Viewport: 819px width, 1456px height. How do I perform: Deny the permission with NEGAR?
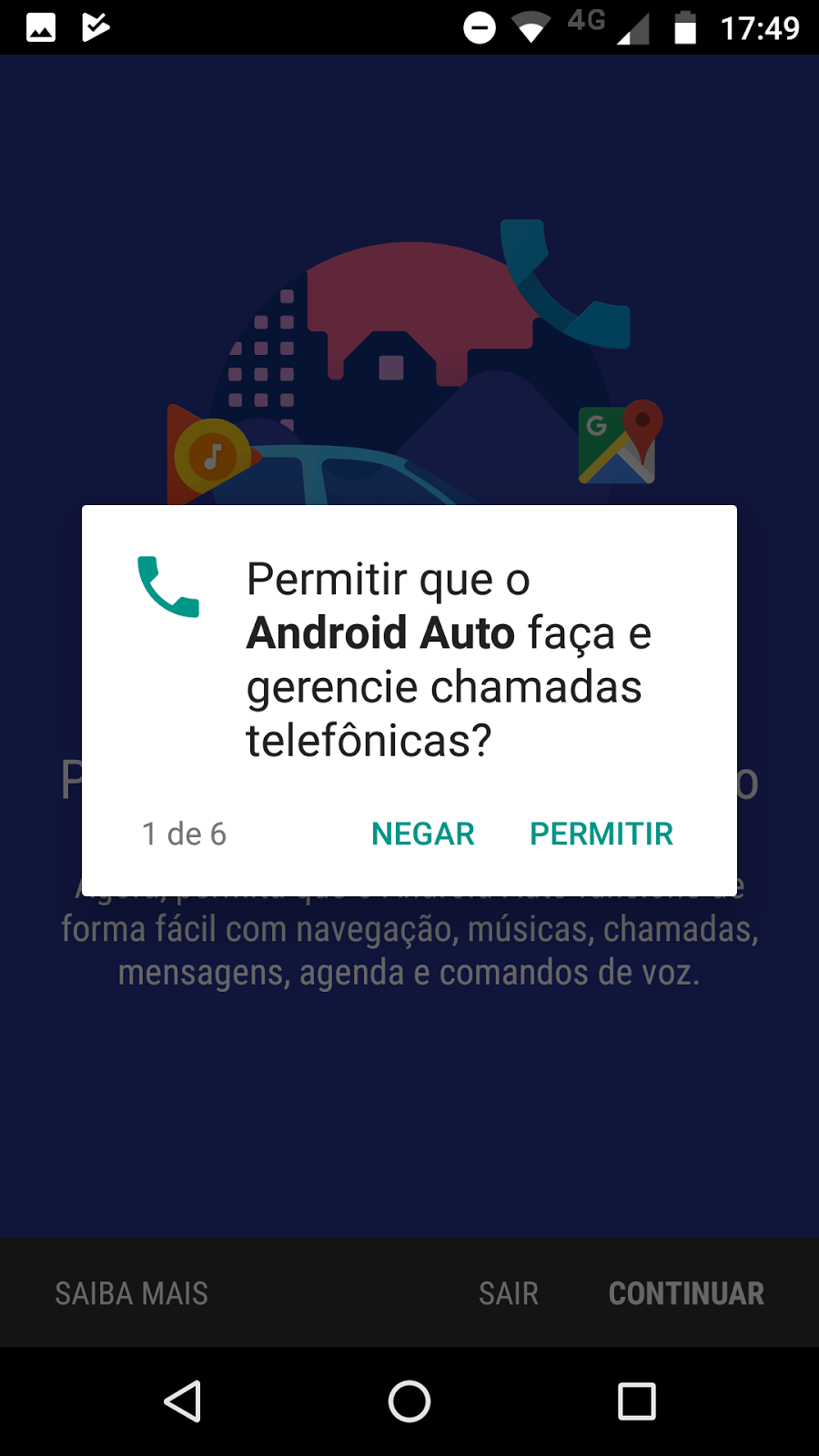pos(423,834)
